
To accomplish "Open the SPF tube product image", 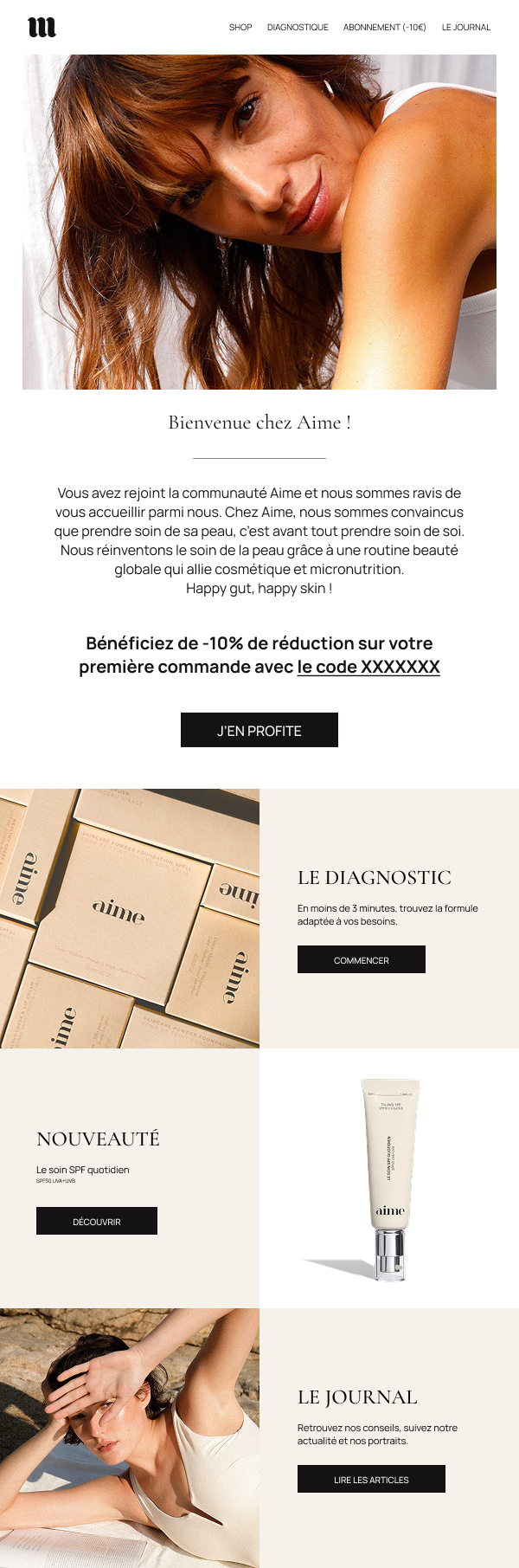I will (x=389, y=1178).
